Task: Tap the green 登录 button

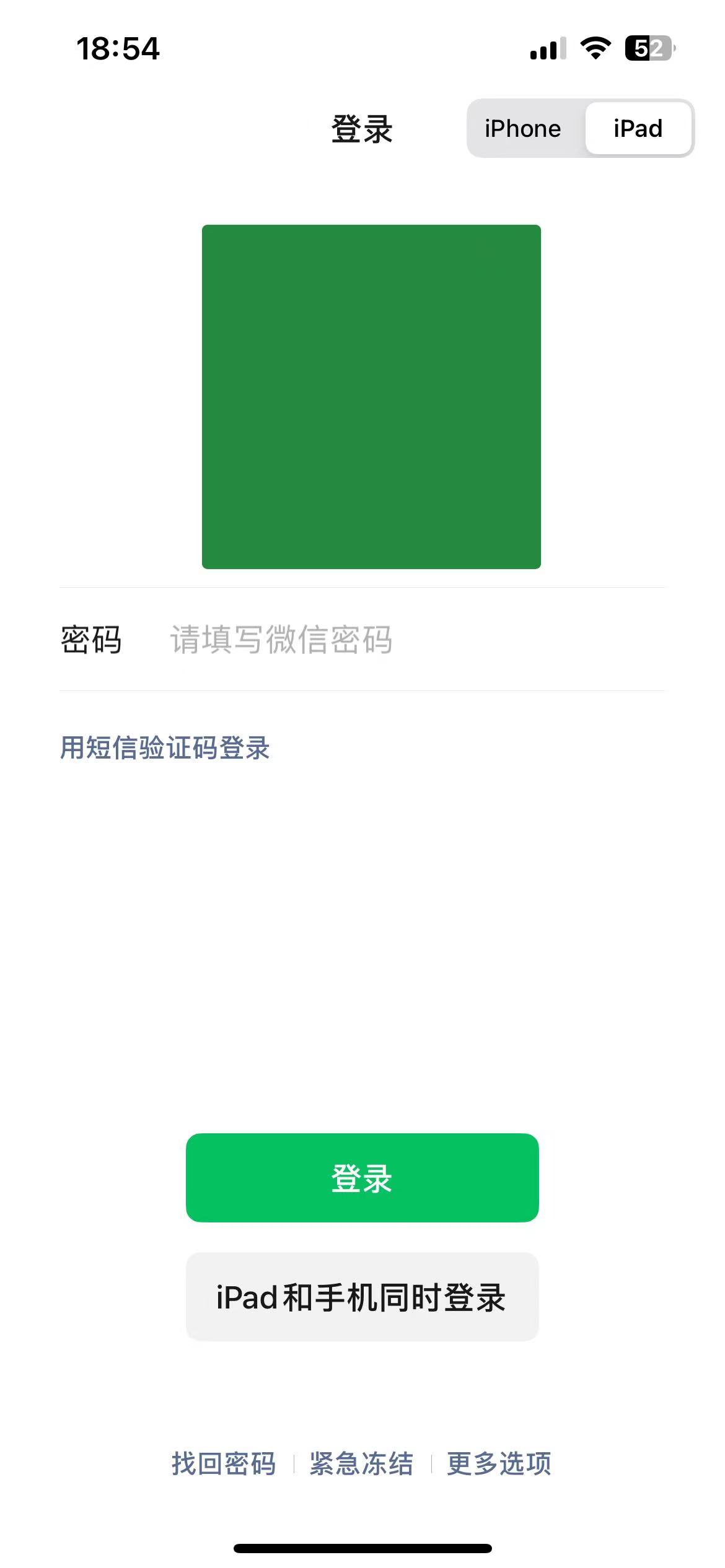Action: click(362, 1178)
